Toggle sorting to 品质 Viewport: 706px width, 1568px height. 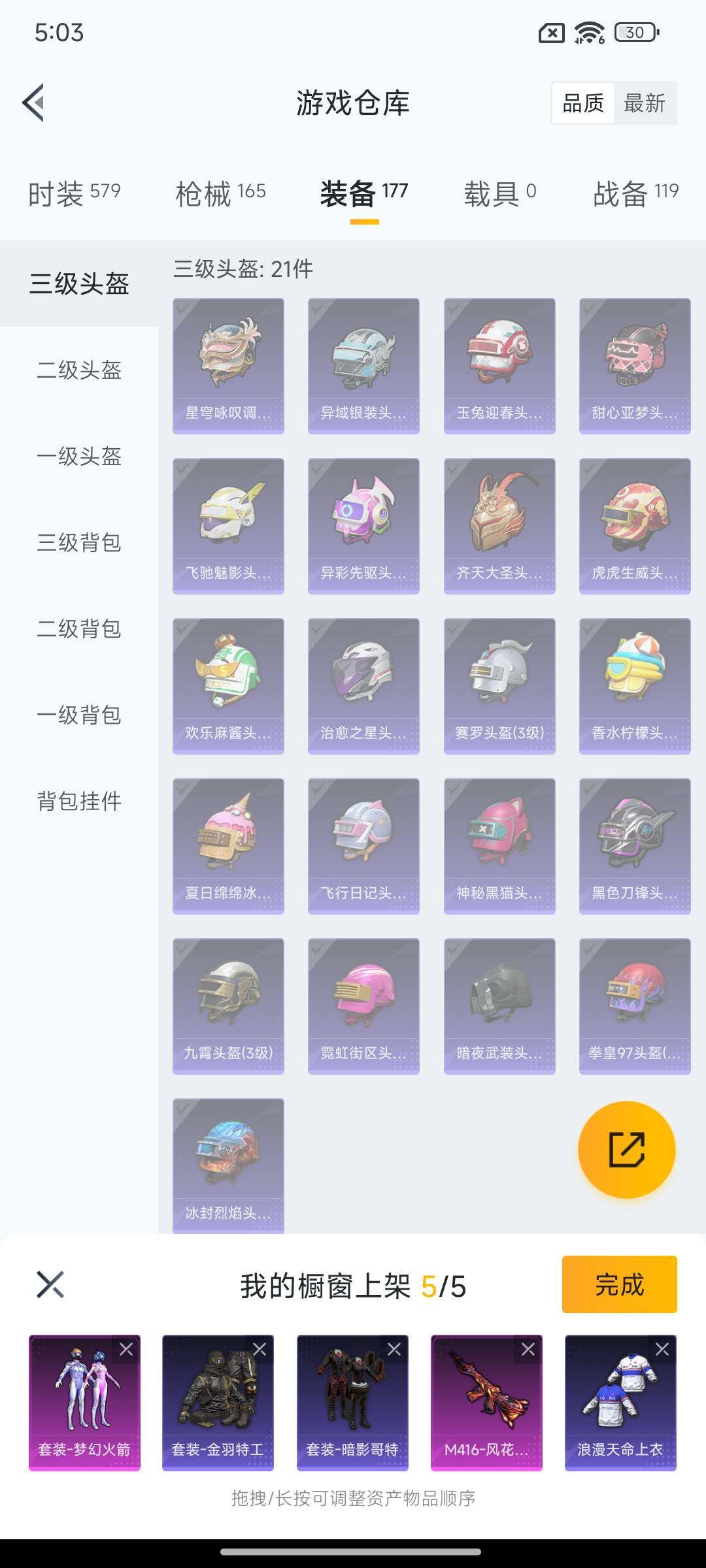point(584,103)
